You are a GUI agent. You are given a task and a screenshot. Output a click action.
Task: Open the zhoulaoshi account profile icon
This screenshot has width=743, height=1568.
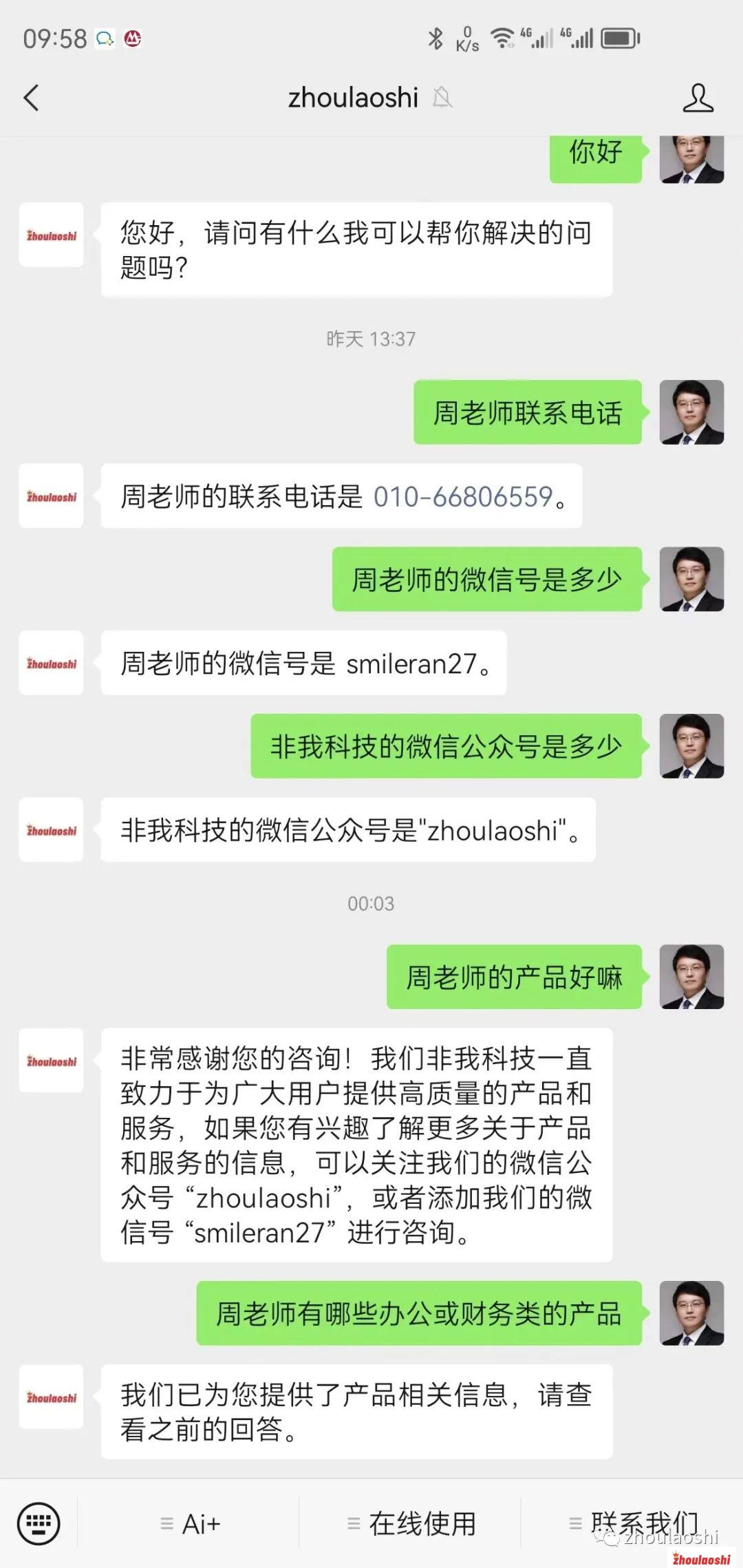698,98
